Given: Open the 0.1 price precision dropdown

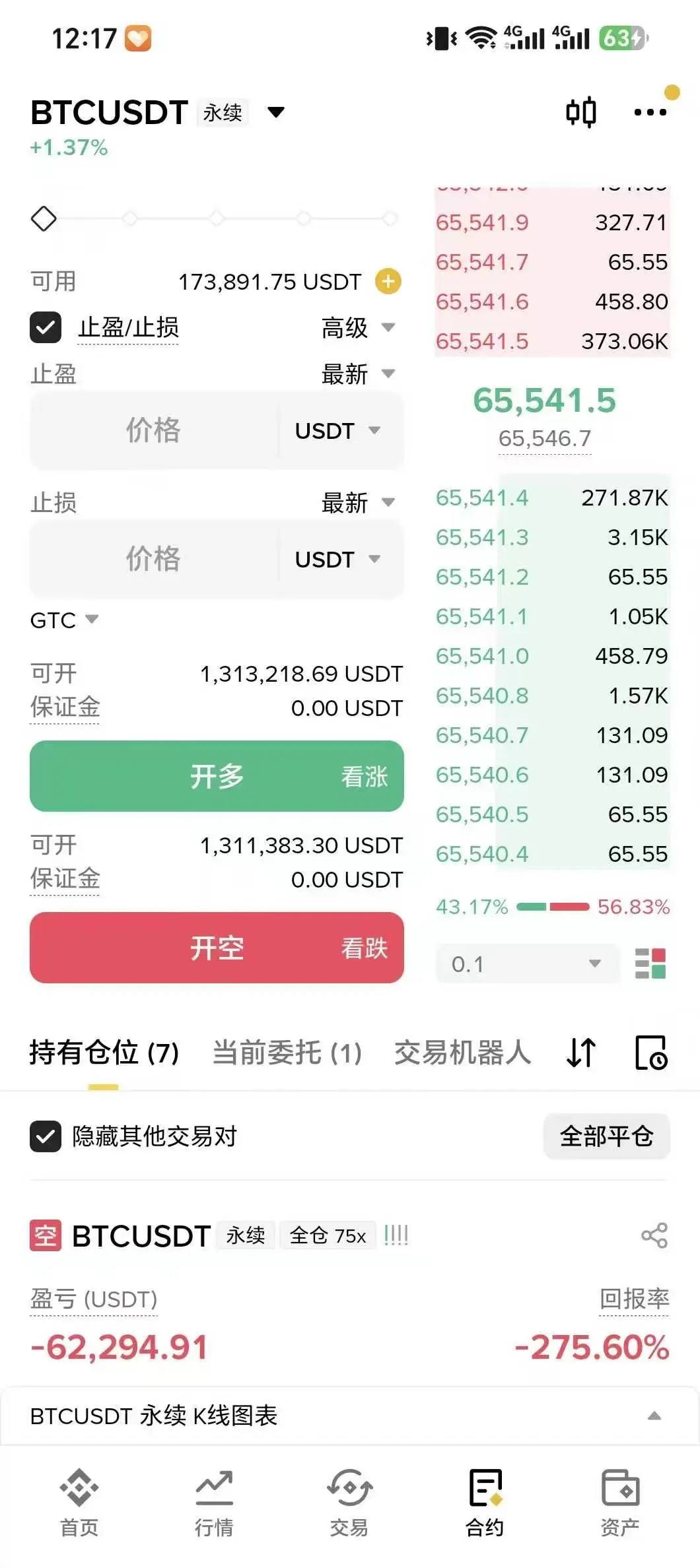Looking at the screenshot, I should pos(527,964).
